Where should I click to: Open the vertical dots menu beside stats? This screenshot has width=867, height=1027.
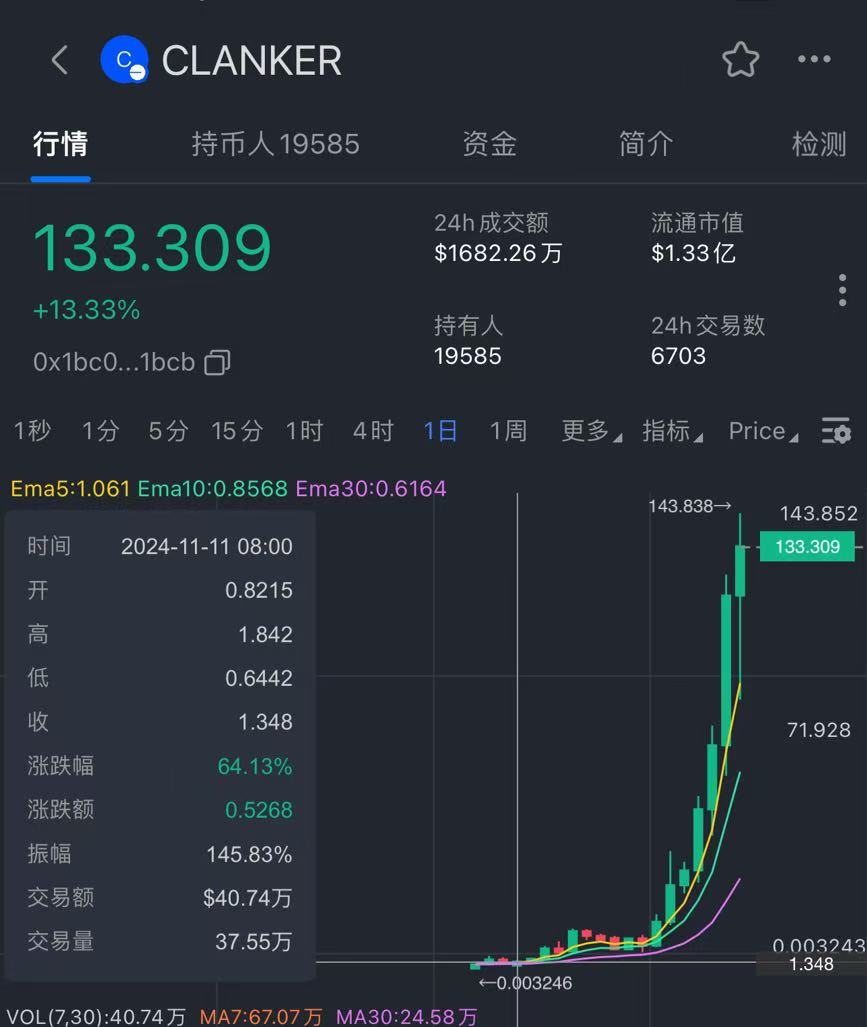[842, 290]
